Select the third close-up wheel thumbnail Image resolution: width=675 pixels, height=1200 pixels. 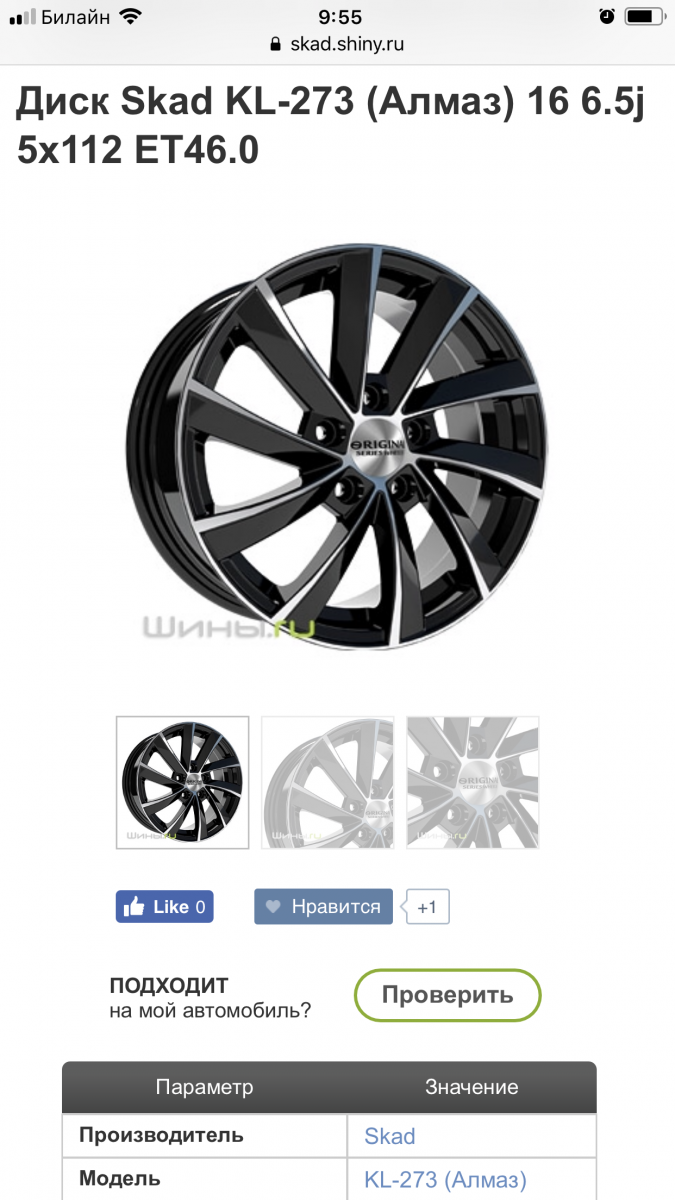tap(473, 783)
